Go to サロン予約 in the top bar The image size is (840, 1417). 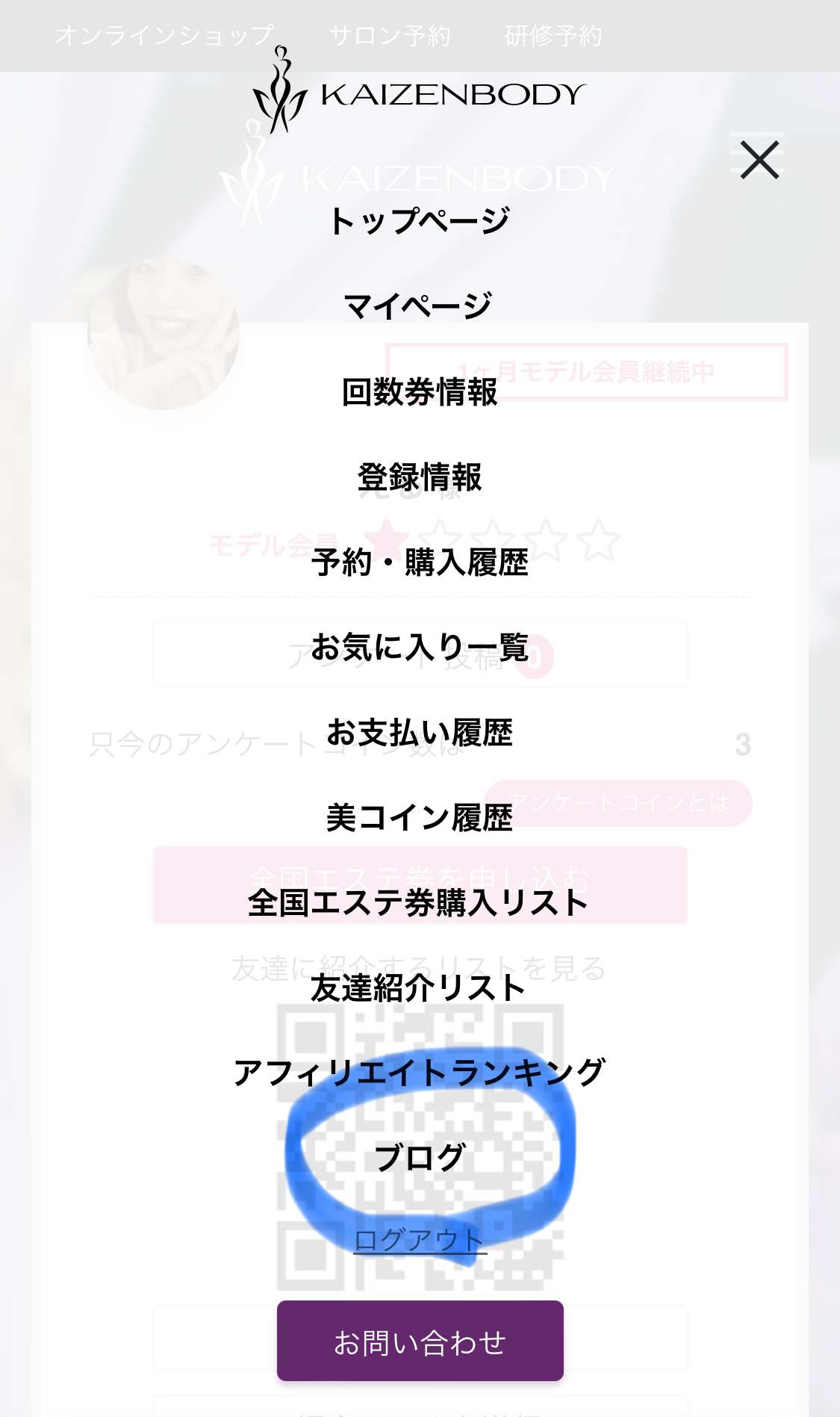[x=390, y=35]
